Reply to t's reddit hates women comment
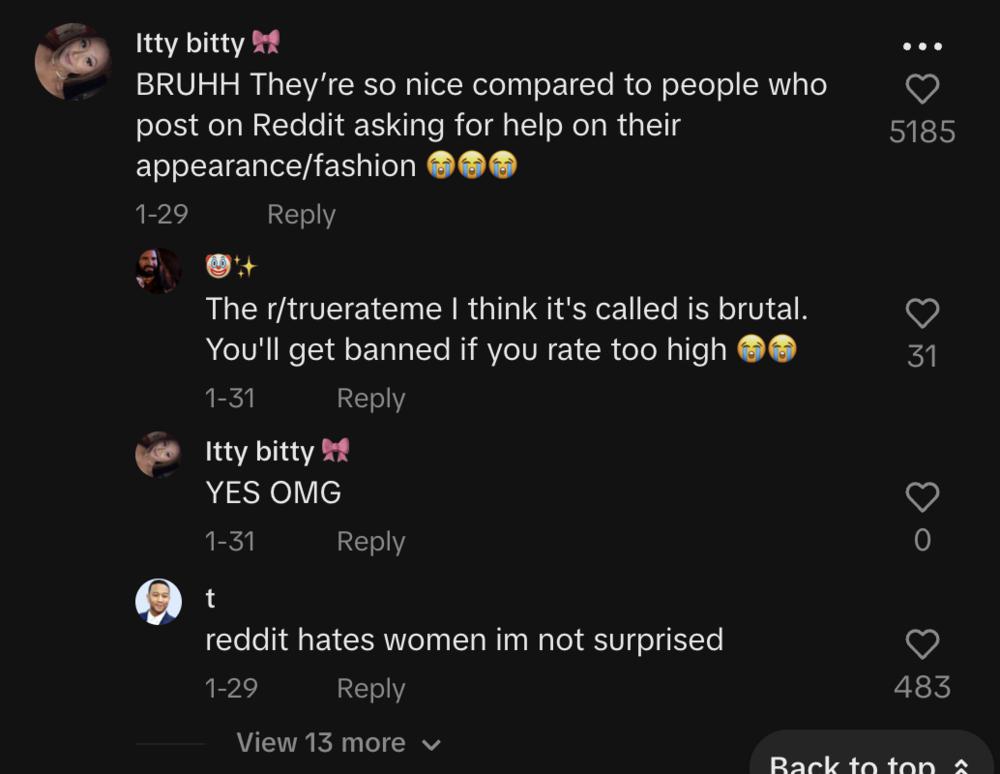The width and height of the screenshot is (1000, 774). point(371,689)
